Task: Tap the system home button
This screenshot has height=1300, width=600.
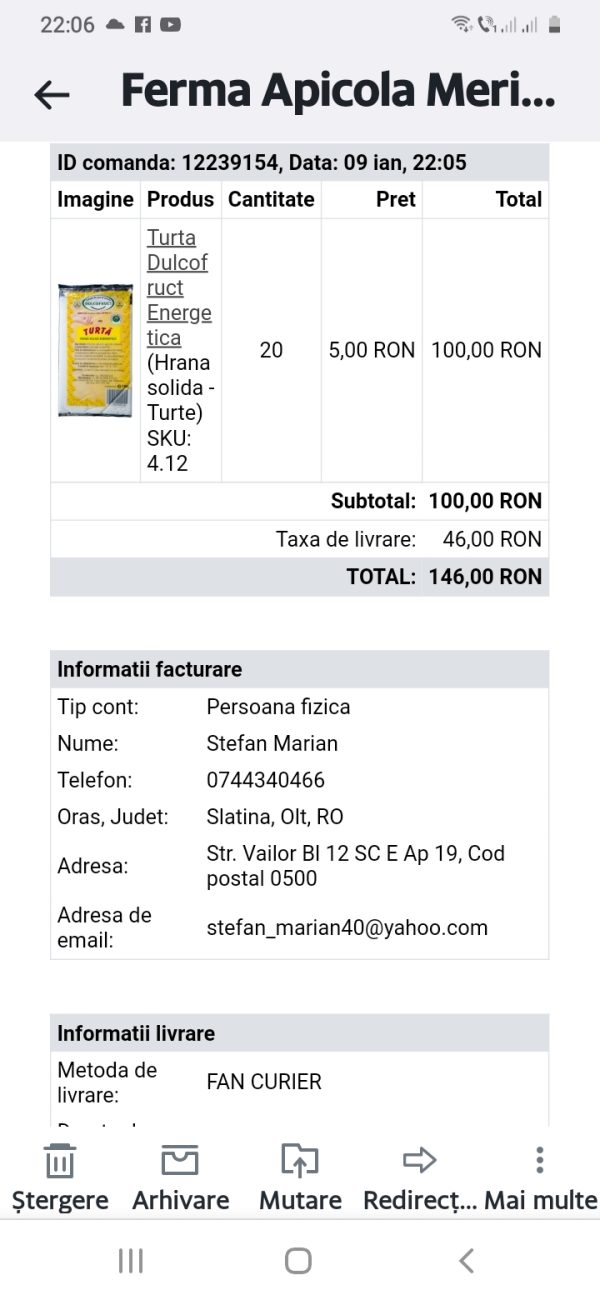Action: point(298,1261)
